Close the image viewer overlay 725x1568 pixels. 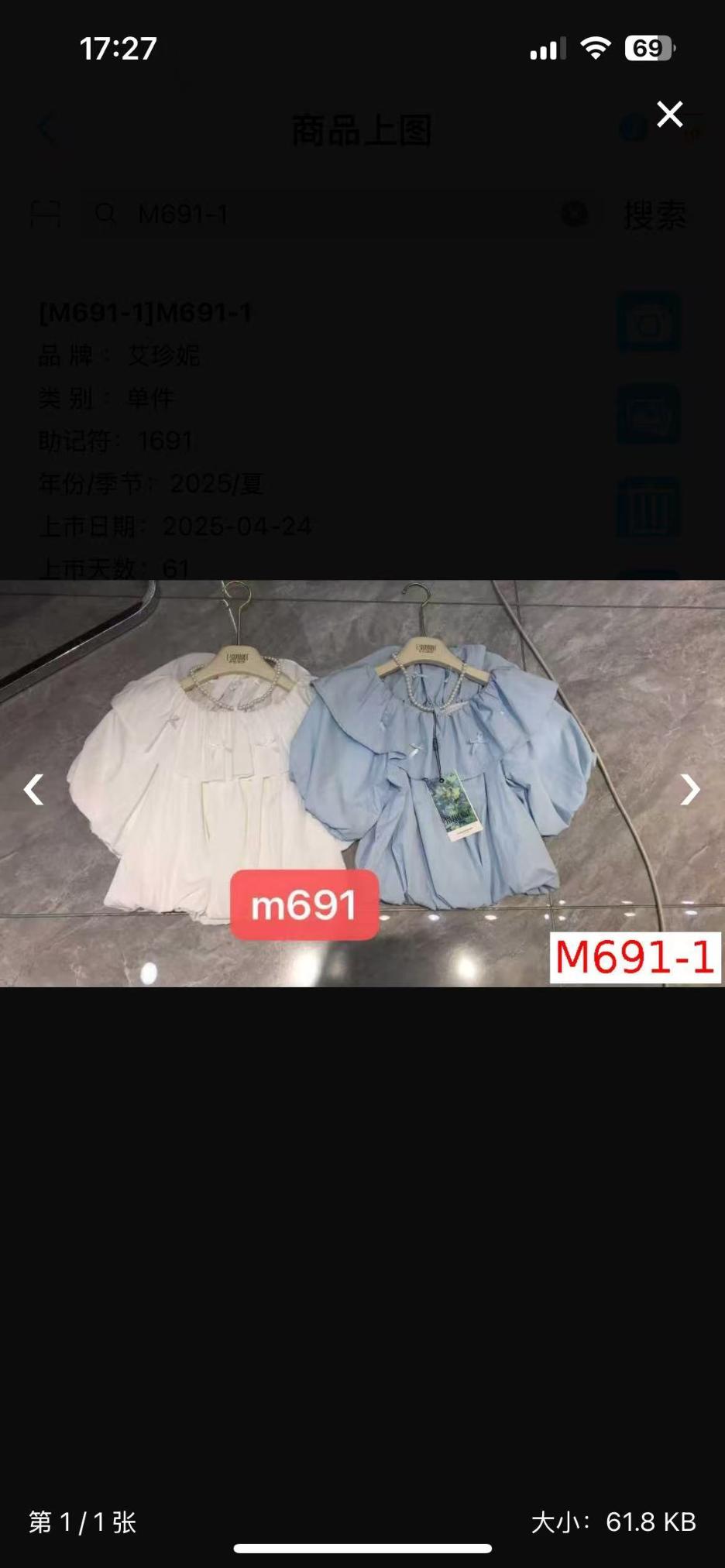tap(669, 115)
